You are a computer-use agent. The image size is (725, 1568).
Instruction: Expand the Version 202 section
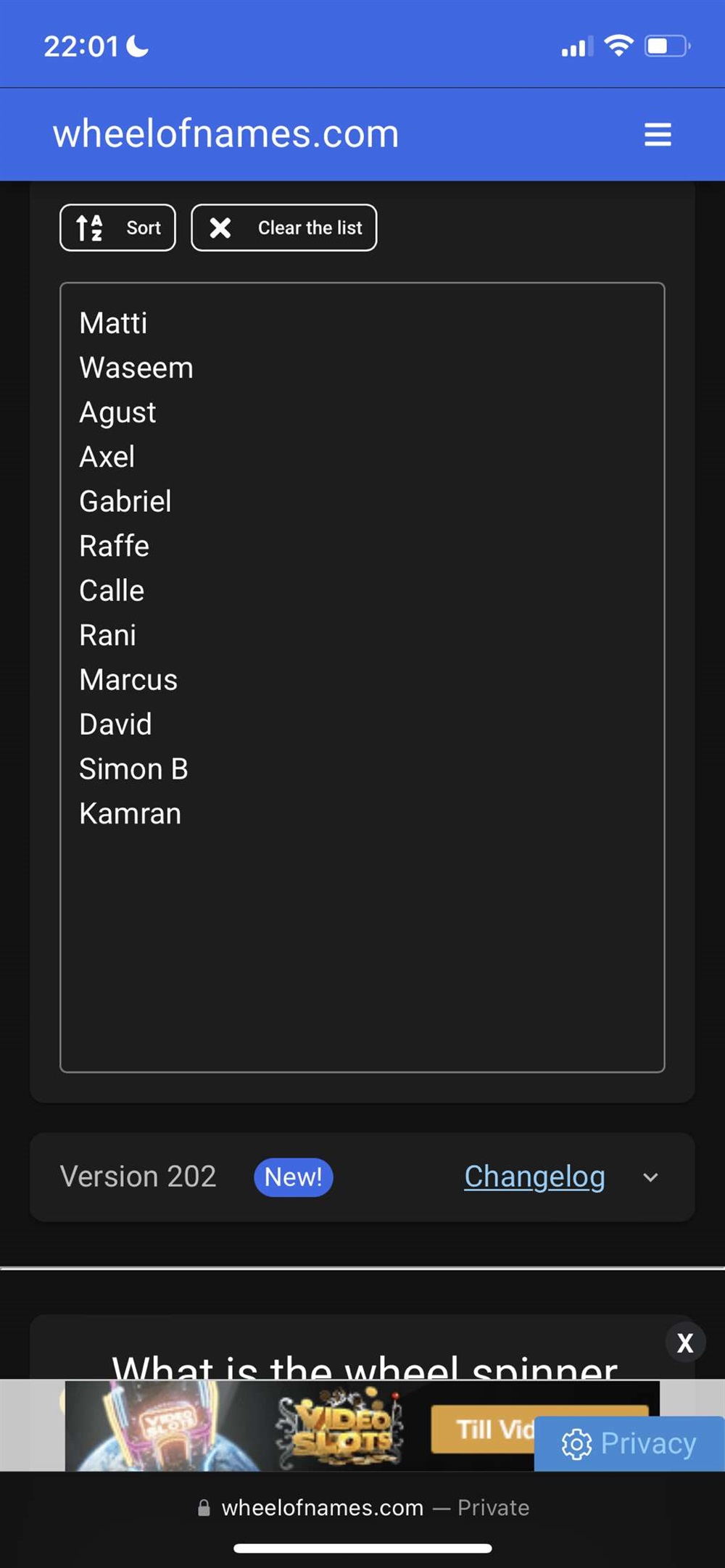(x=650, y=1177)
